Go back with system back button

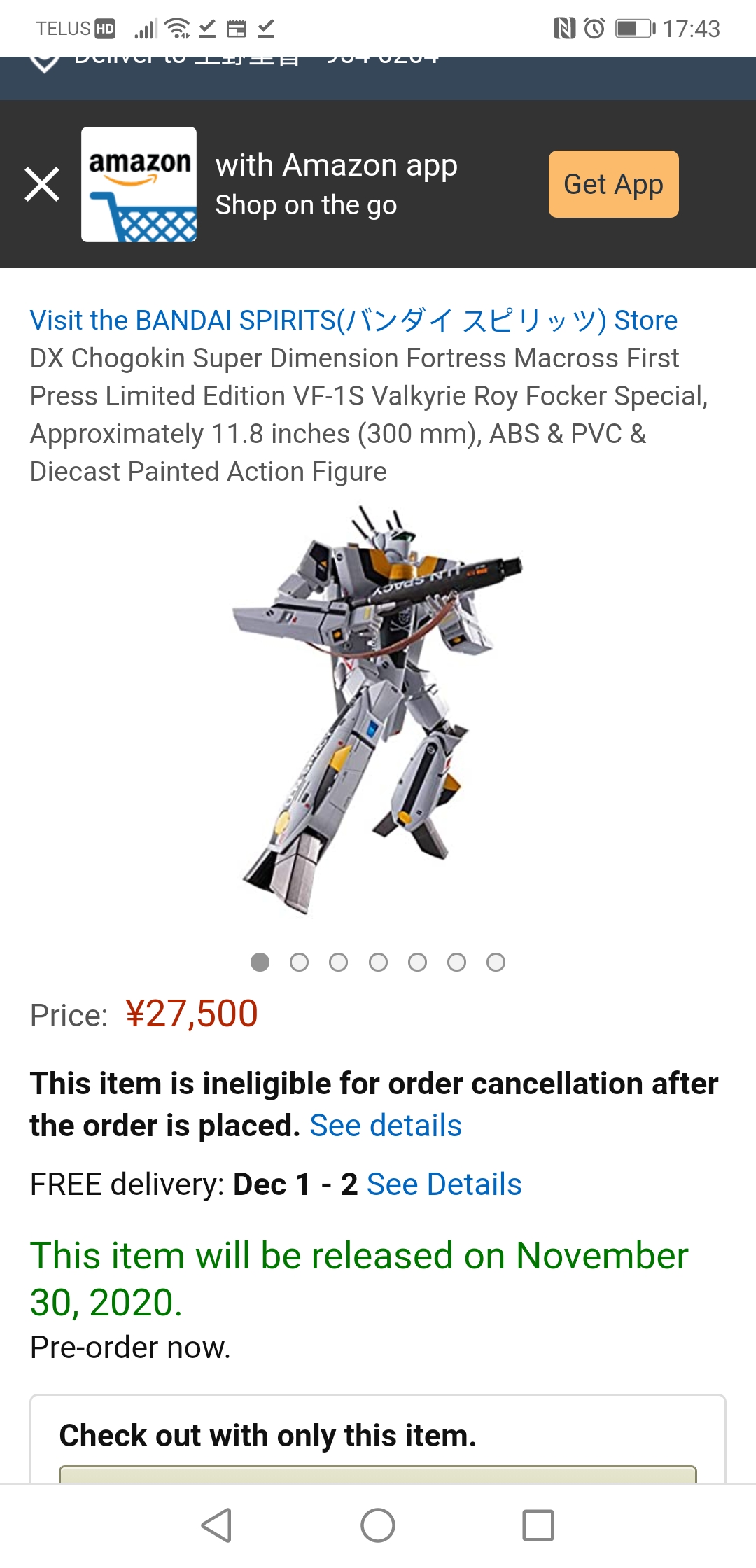(x=217, y=1525)
